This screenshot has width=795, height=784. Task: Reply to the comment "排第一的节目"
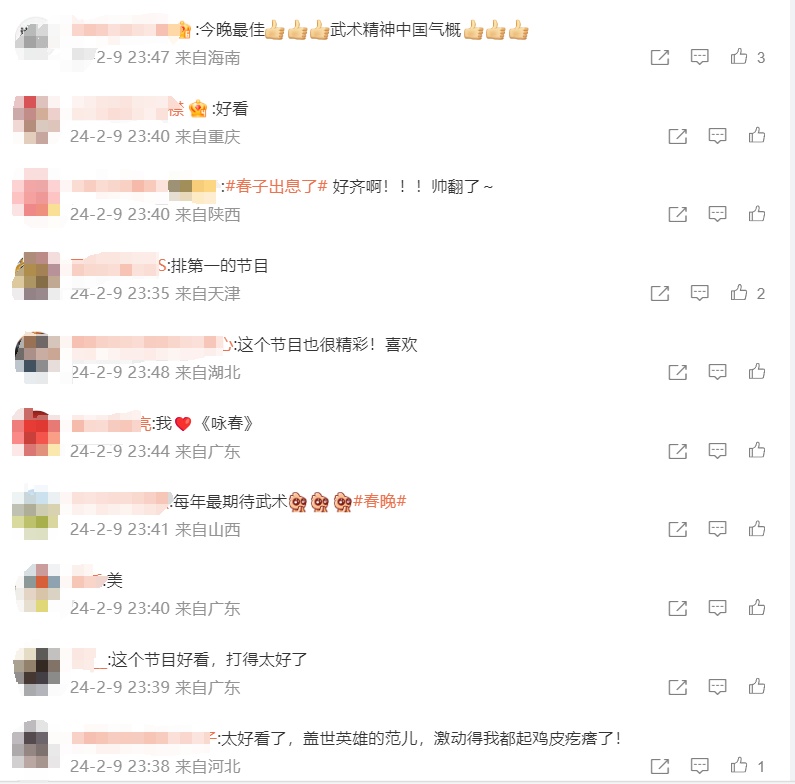(x=700, y=293)
